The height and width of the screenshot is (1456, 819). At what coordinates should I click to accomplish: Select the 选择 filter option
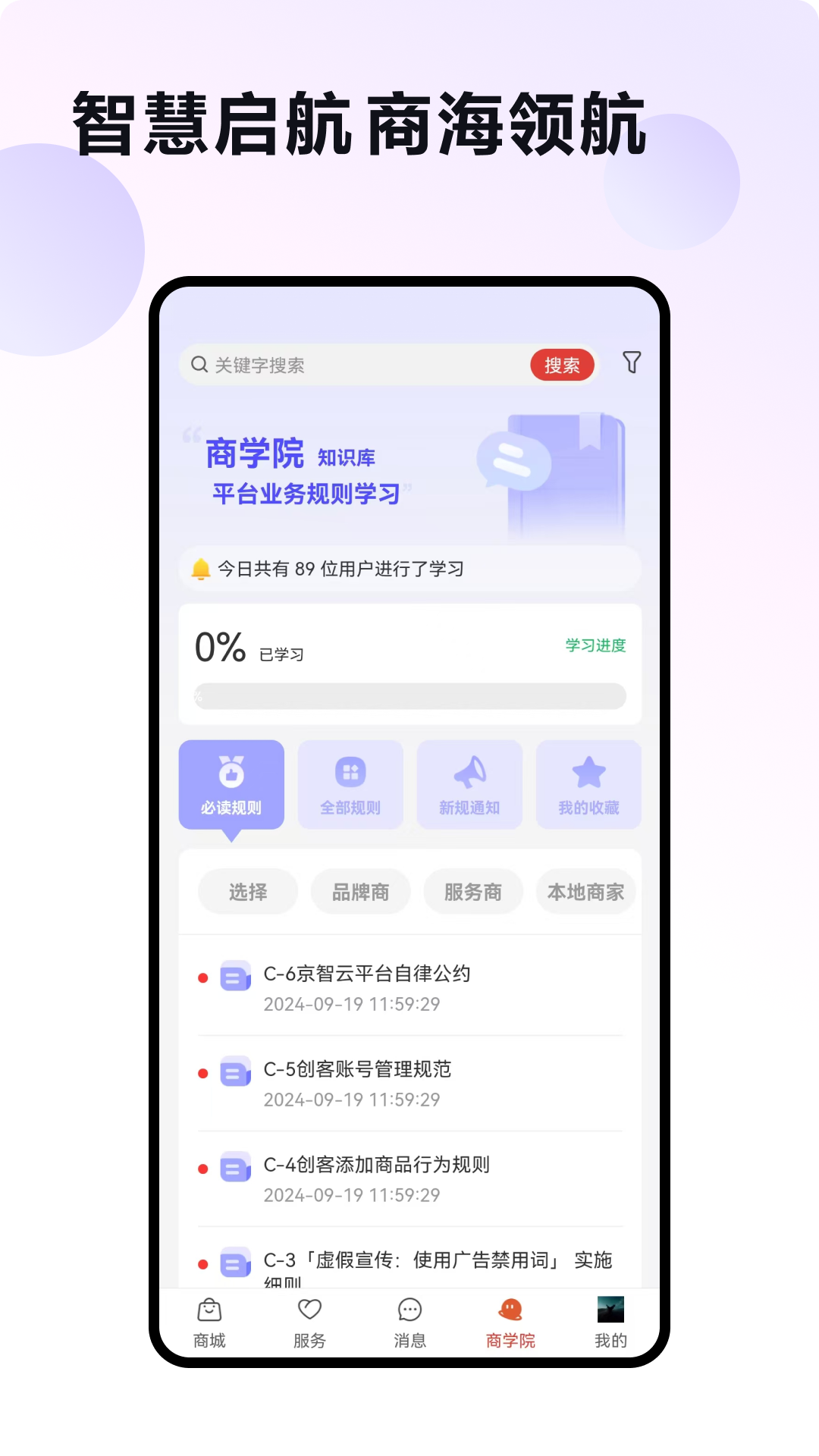click(248, 892)
